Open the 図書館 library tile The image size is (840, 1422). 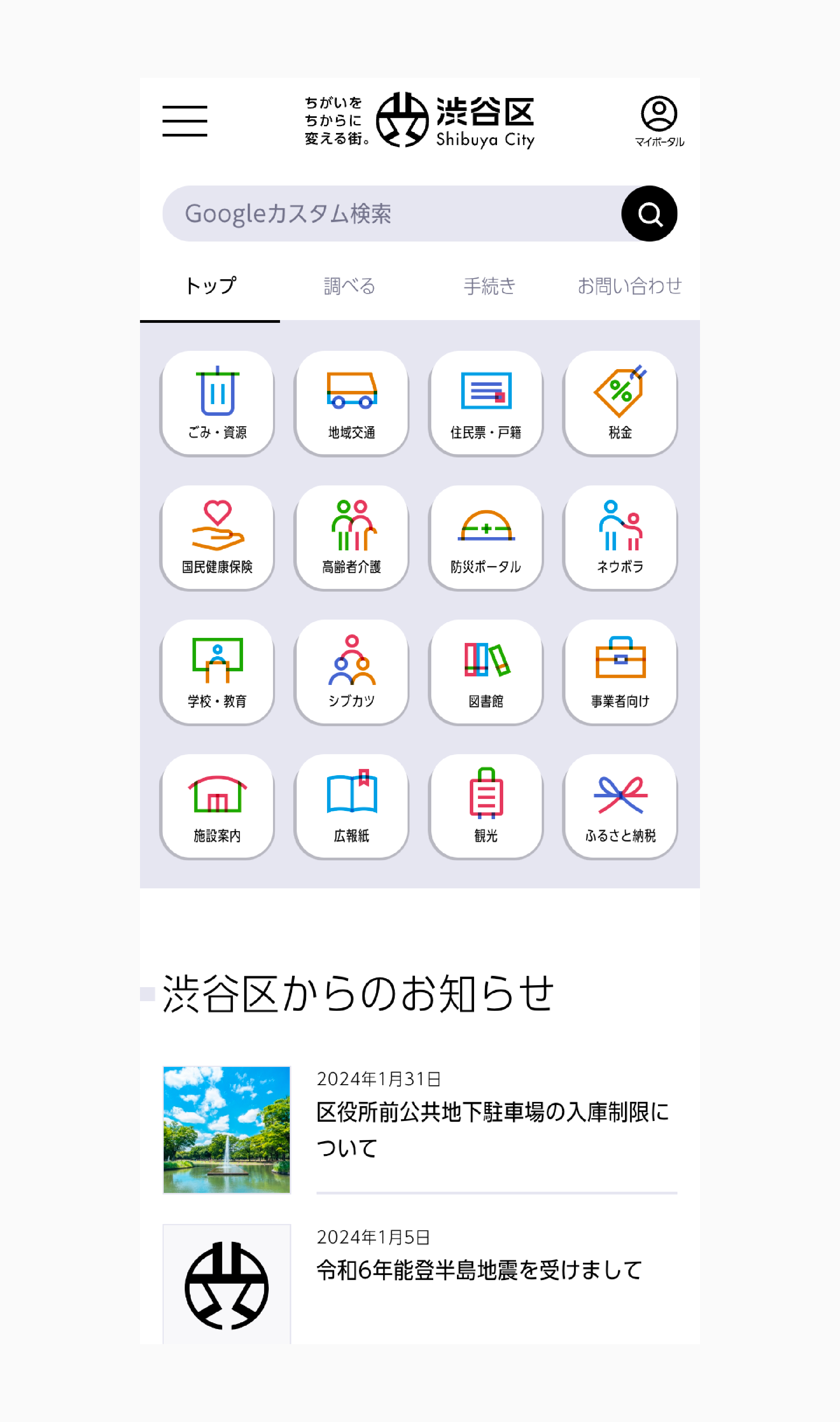[486, 671]
